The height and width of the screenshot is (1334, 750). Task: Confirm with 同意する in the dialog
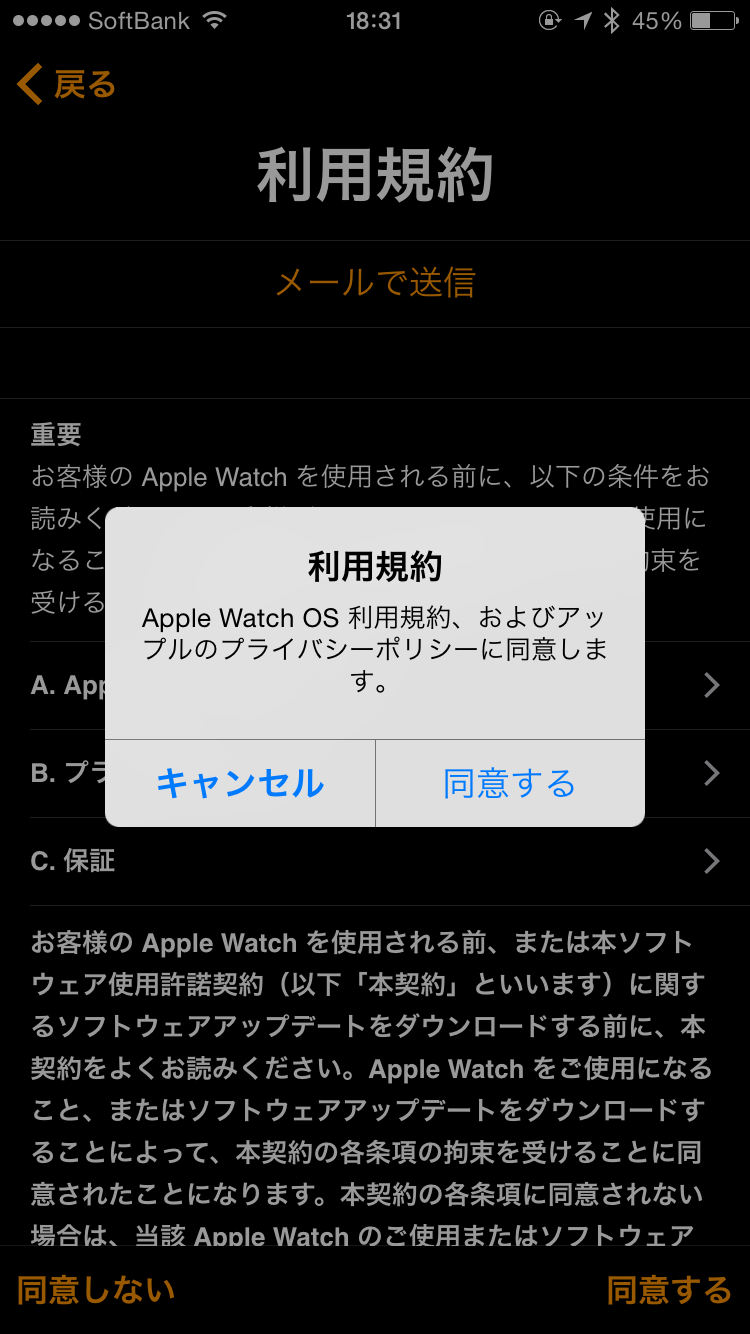pos(510,783)
